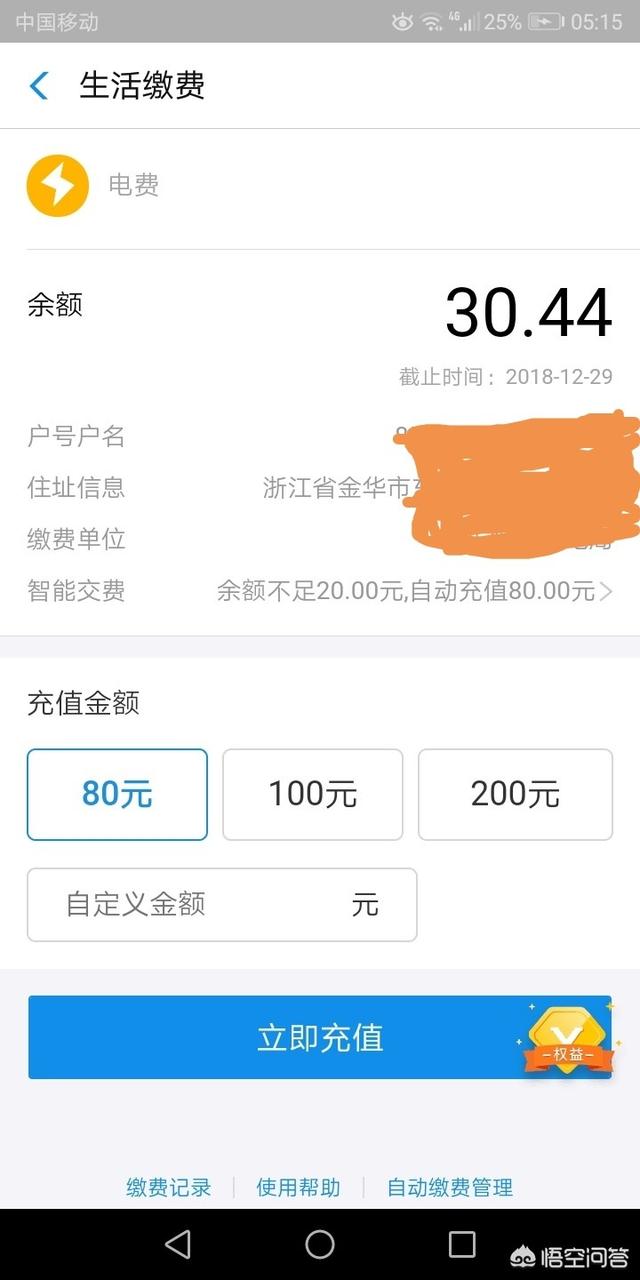Open the 智能交费 auto-recharge settings row

coord(320,591)
